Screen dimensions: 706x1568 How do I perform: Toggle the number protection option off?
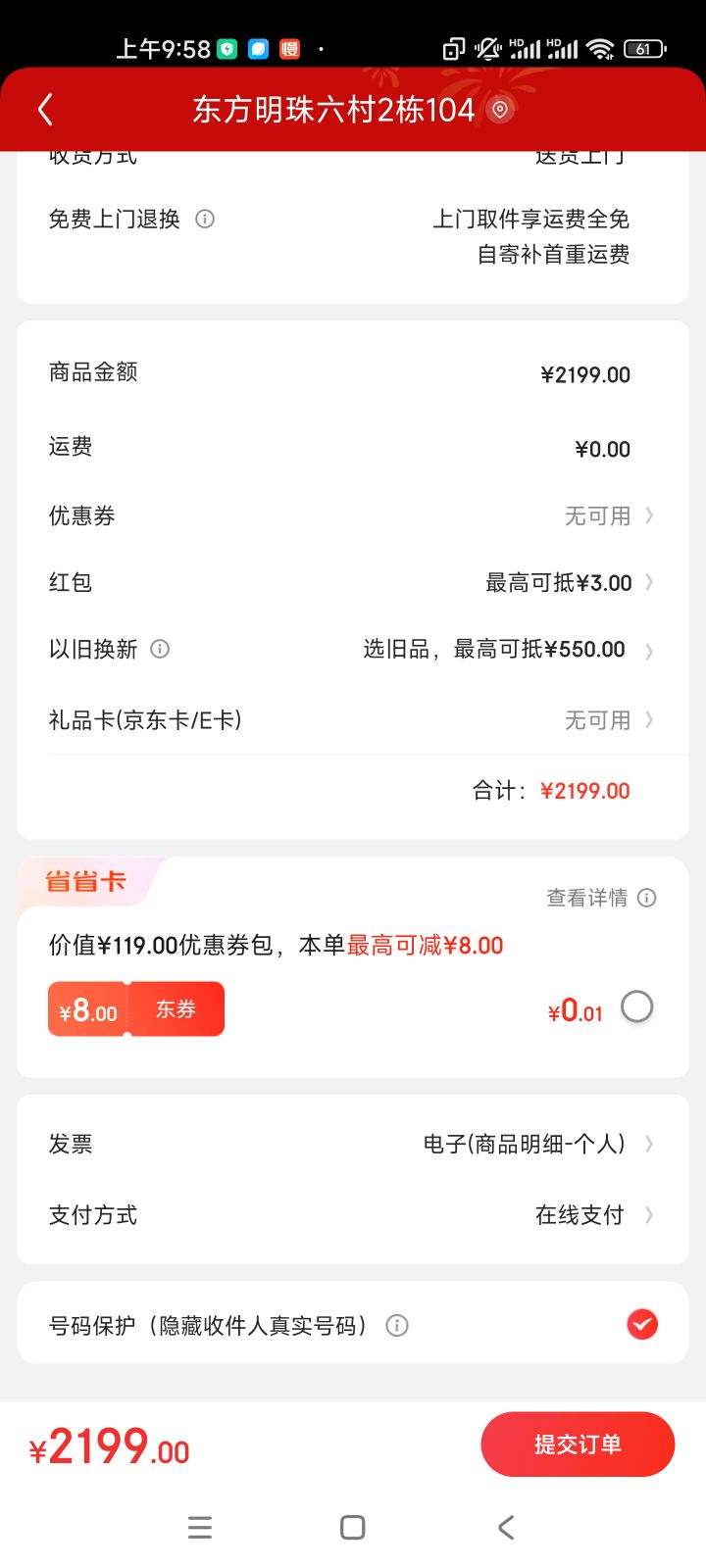pyautogui.click(x=642, y=1325)
